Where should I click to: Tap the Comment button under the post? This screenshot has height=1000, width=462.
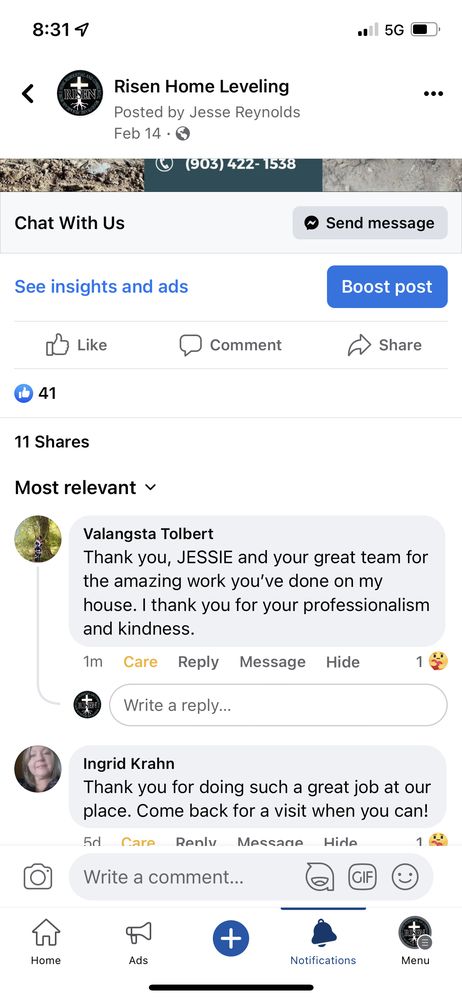click(x=230, y=345)
